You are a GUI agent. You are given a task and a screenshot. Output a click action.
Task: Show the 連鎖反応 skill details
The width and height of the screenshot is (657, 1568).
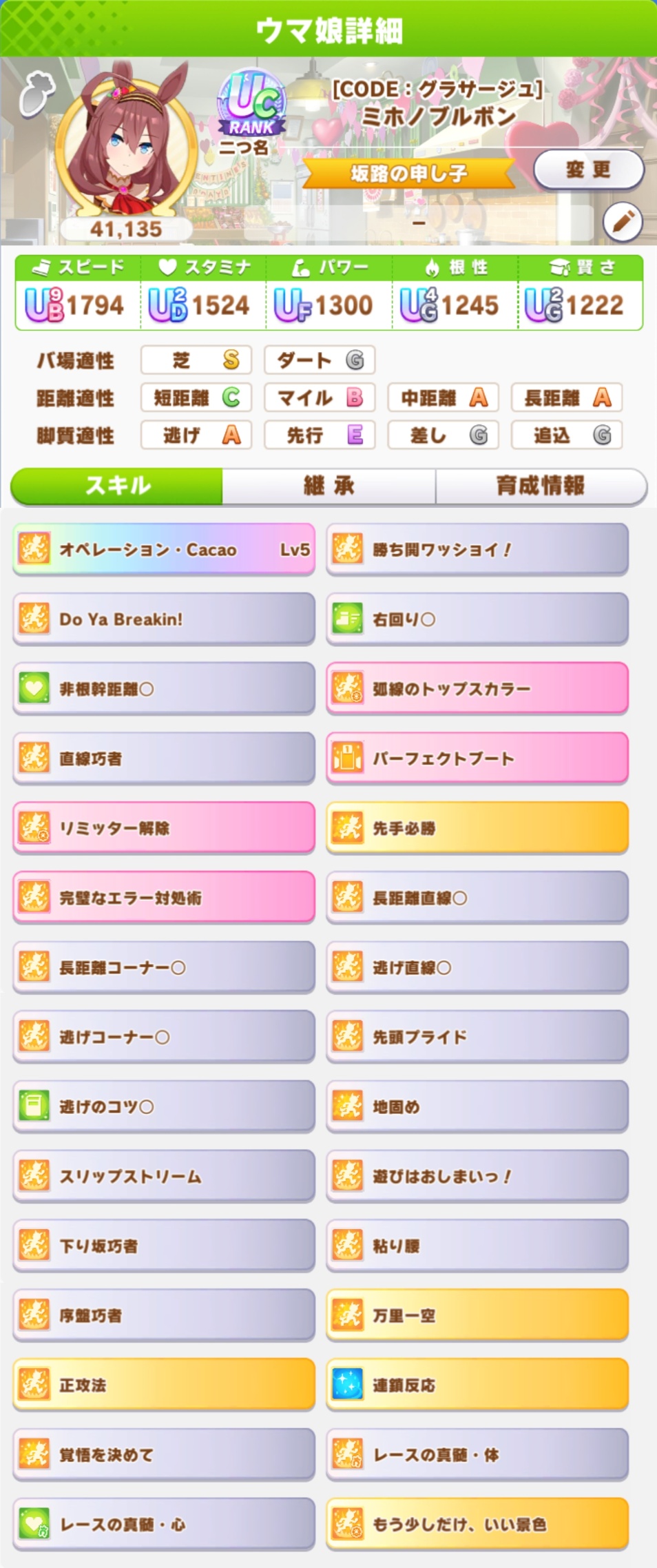point(477,1384)
